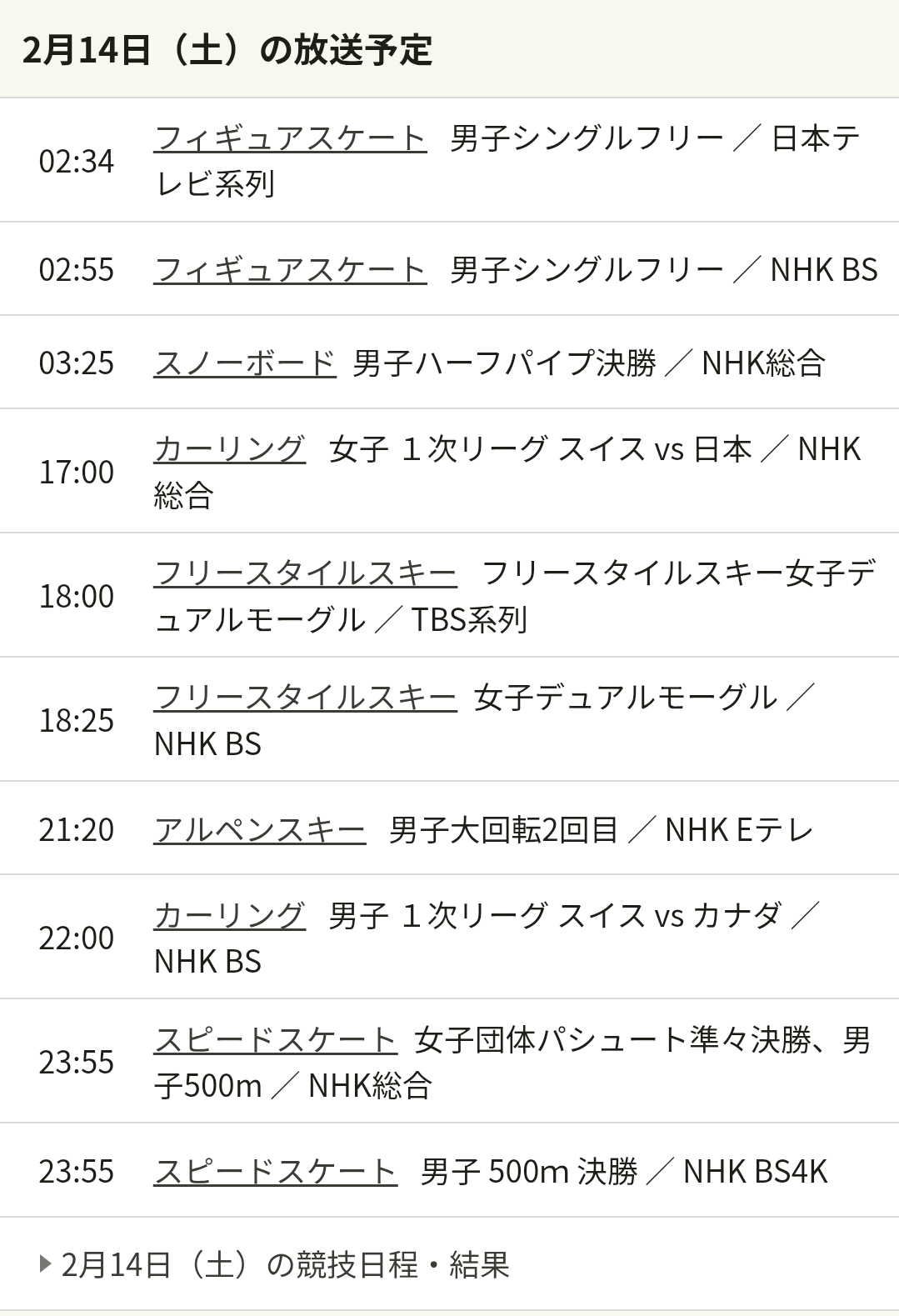Open フィギュアスケート link in the 02:55 row
The height and width of the screenshot is (1316, 899).
(x=290, y=270)
